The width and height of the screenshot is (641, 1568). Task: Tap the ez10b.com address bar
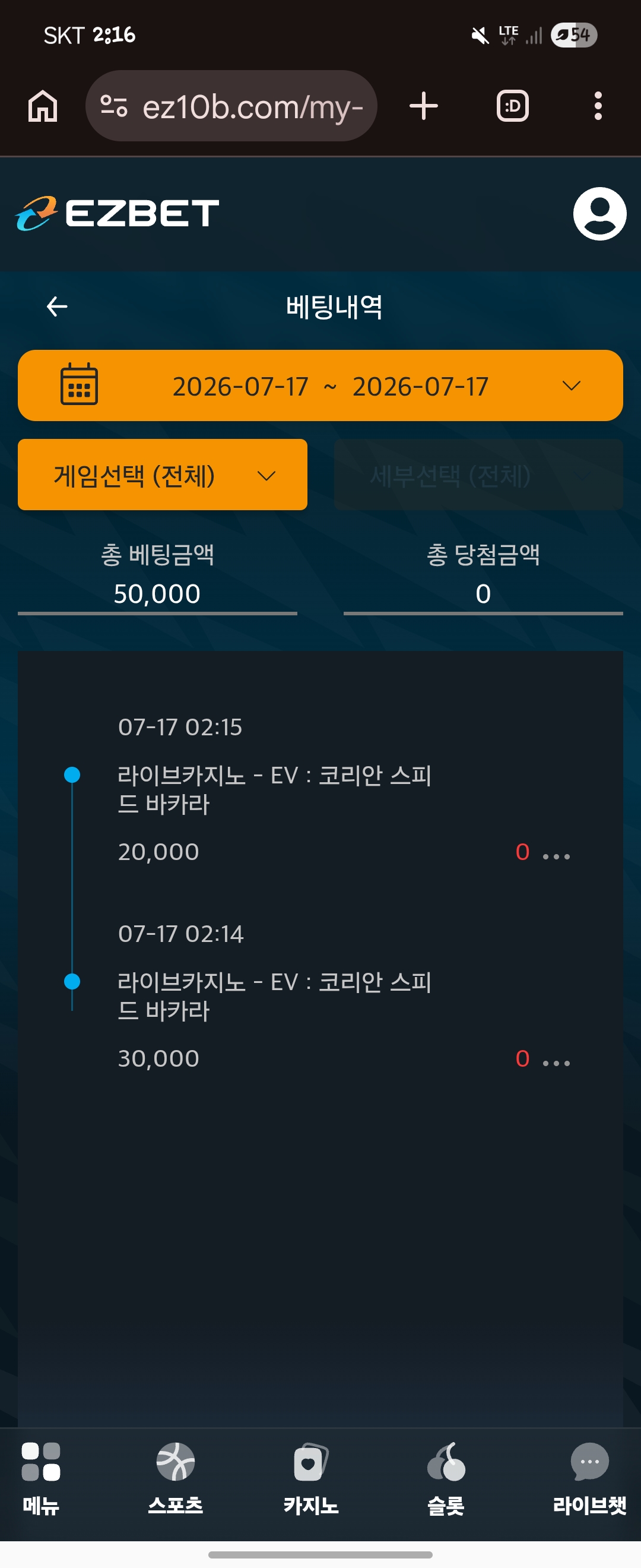231,106
